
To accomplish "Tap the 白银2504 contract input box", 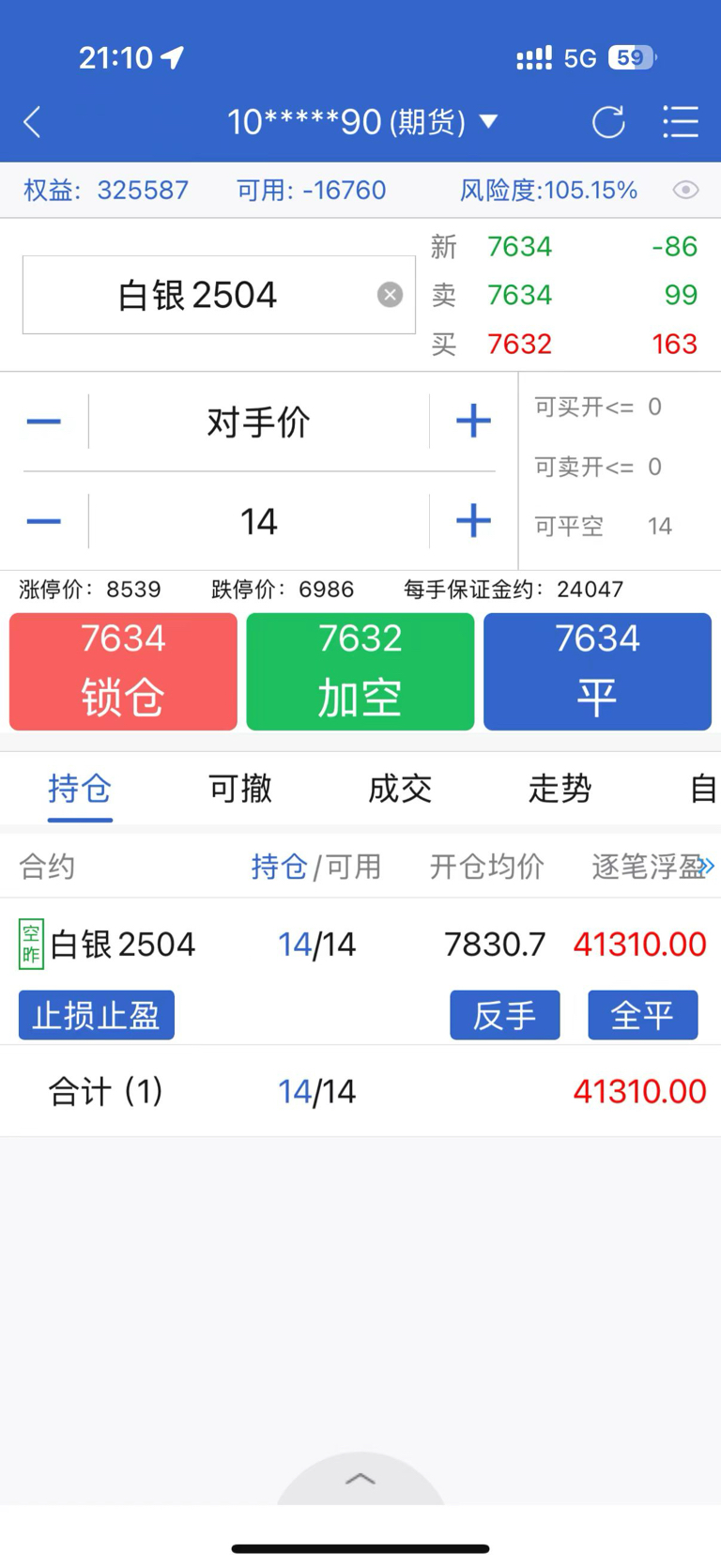I will [219, 295].
